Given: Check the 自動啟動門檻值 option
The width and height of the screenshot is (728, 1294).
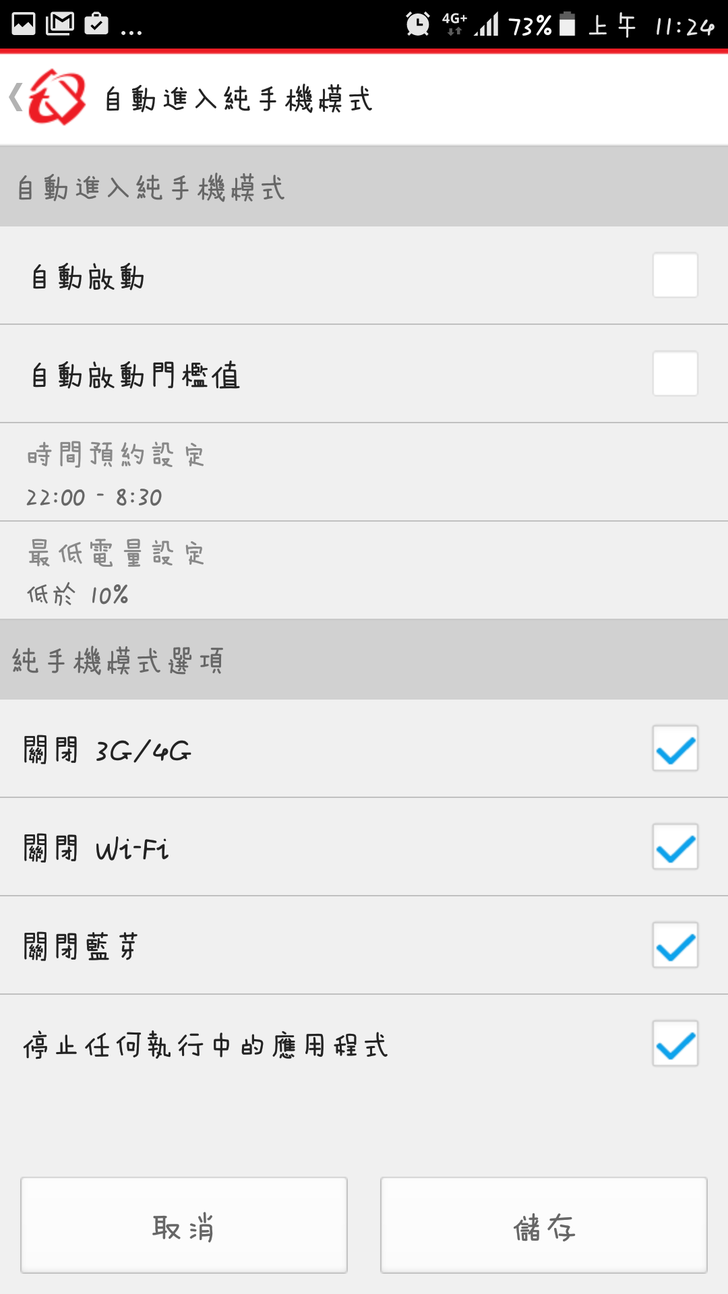Looking at the screenshot, I should tap(675, 374).
